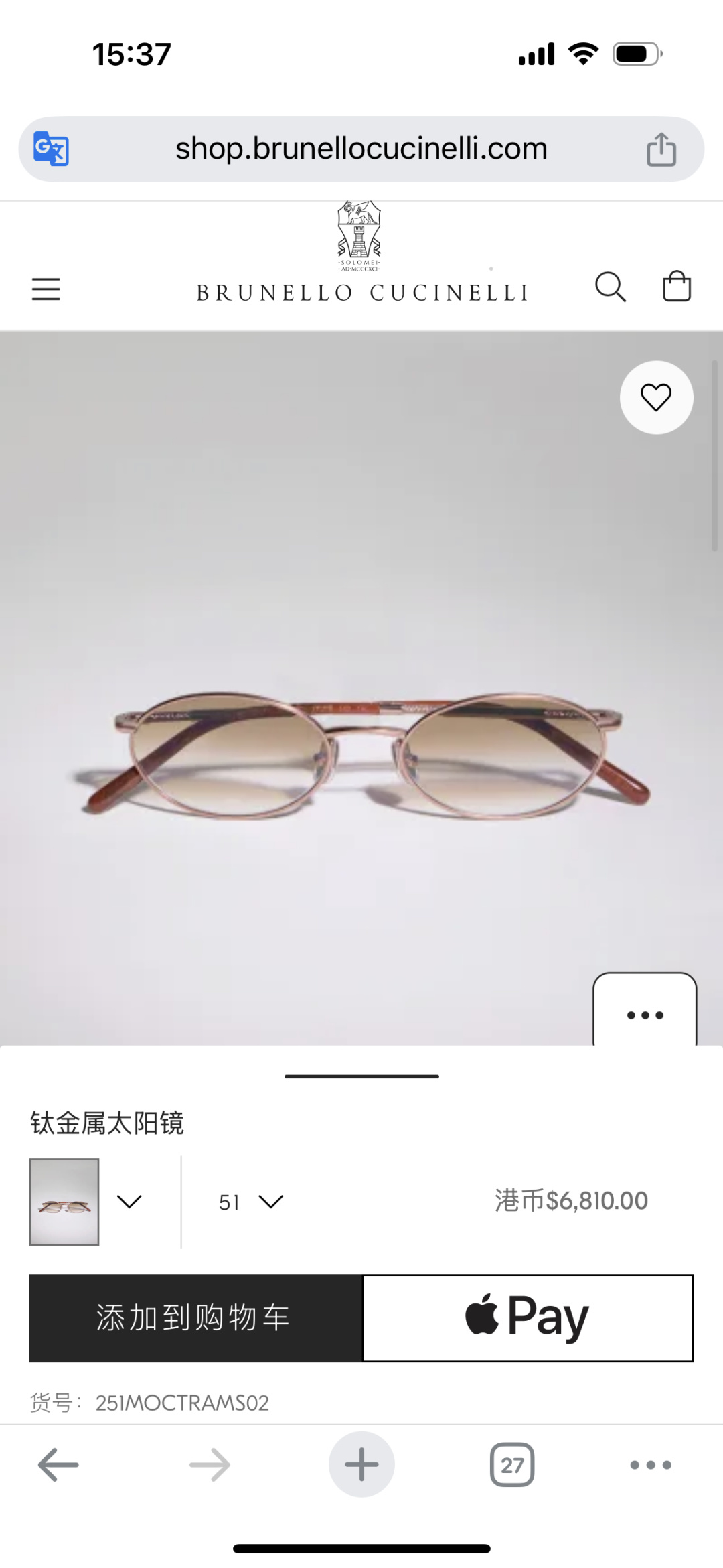Go back to the previous page

point(58,1465)
